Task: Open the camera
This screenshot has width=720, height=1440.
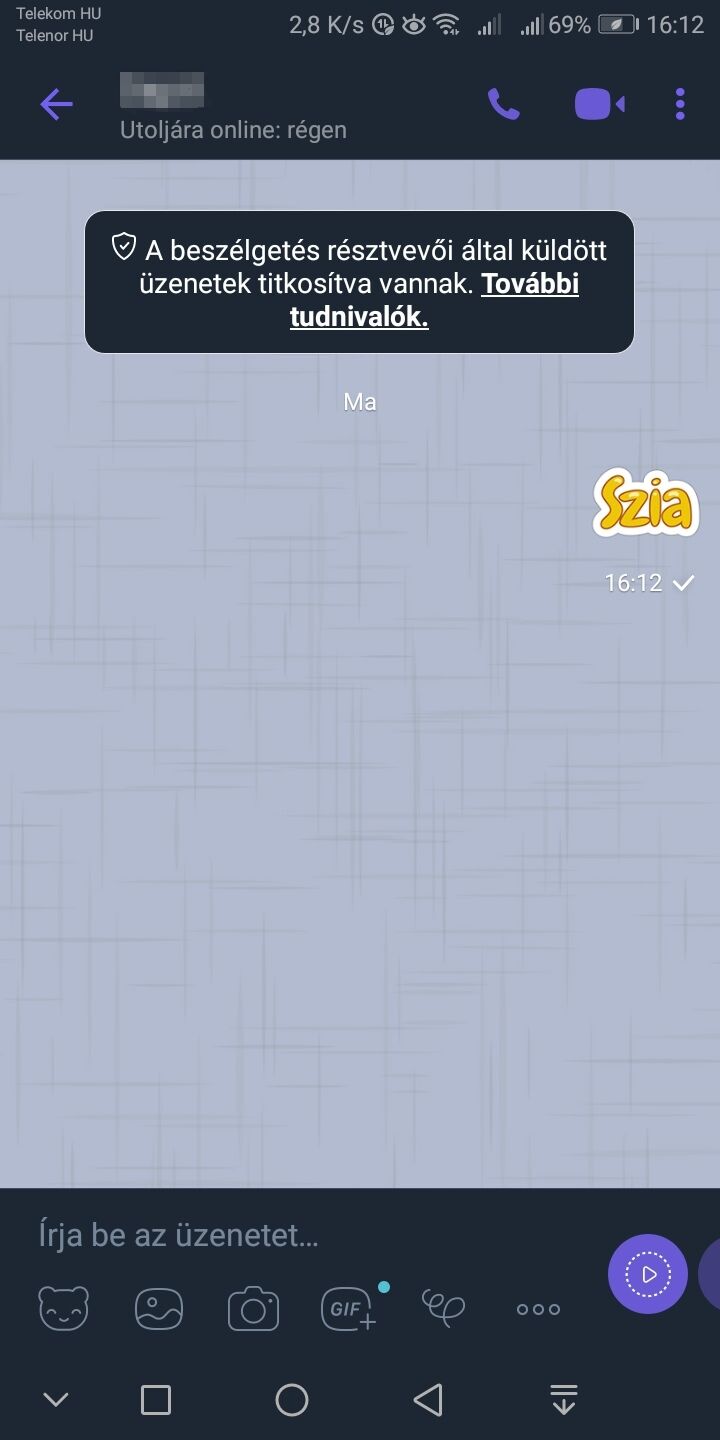Action: (253, 1308)
